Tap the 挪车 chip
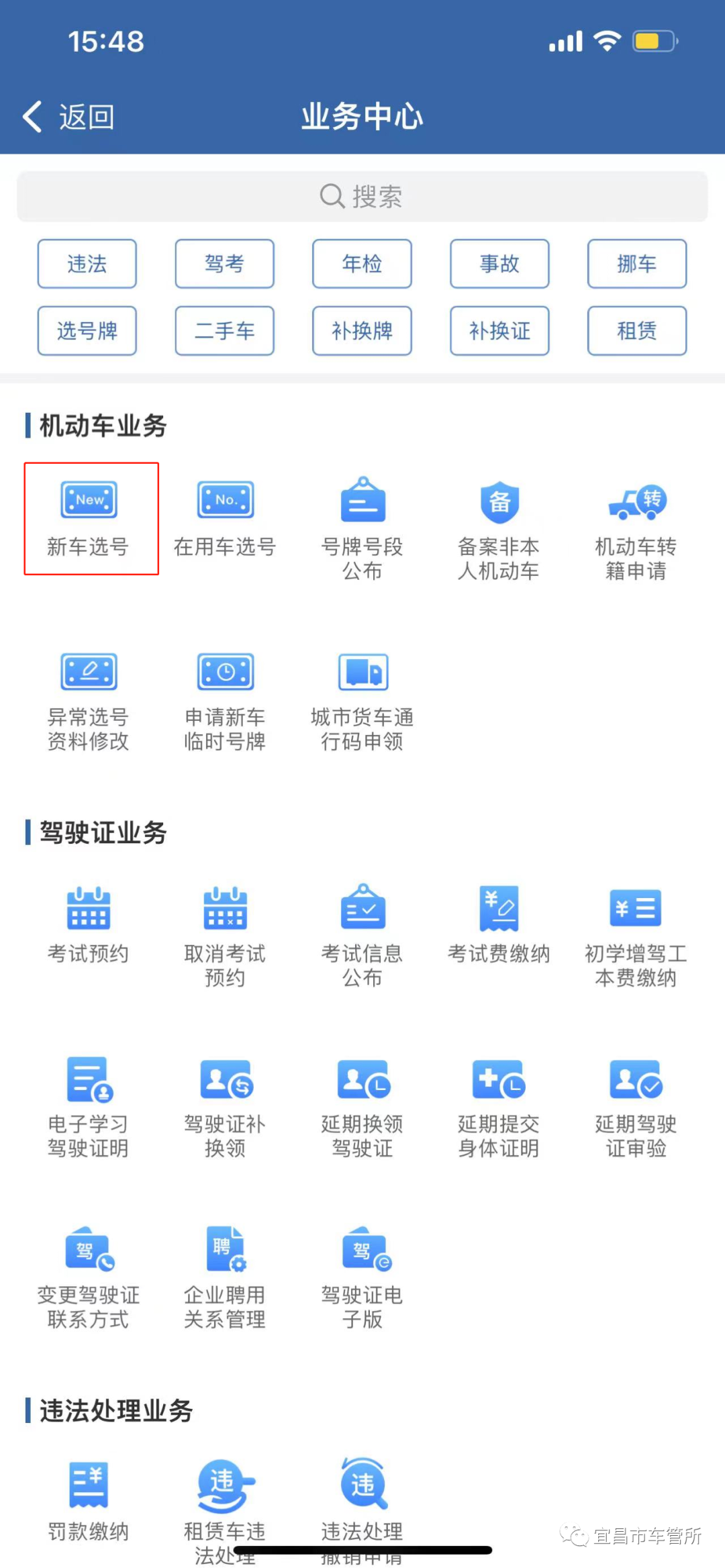This screenshot has height=1568, width=725. 636,264
